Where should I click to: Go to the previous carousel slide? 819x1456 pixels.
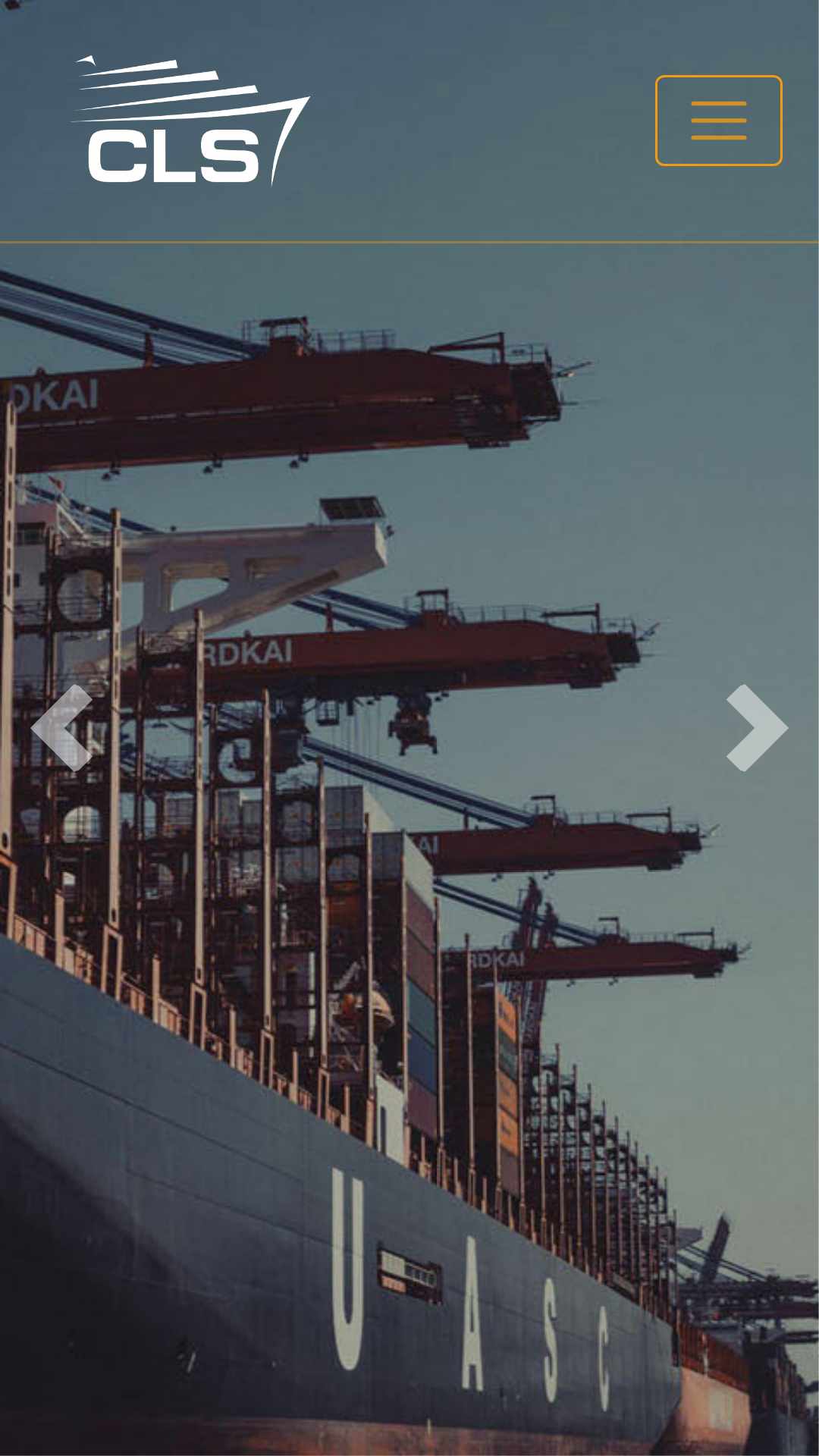(62, 728)
